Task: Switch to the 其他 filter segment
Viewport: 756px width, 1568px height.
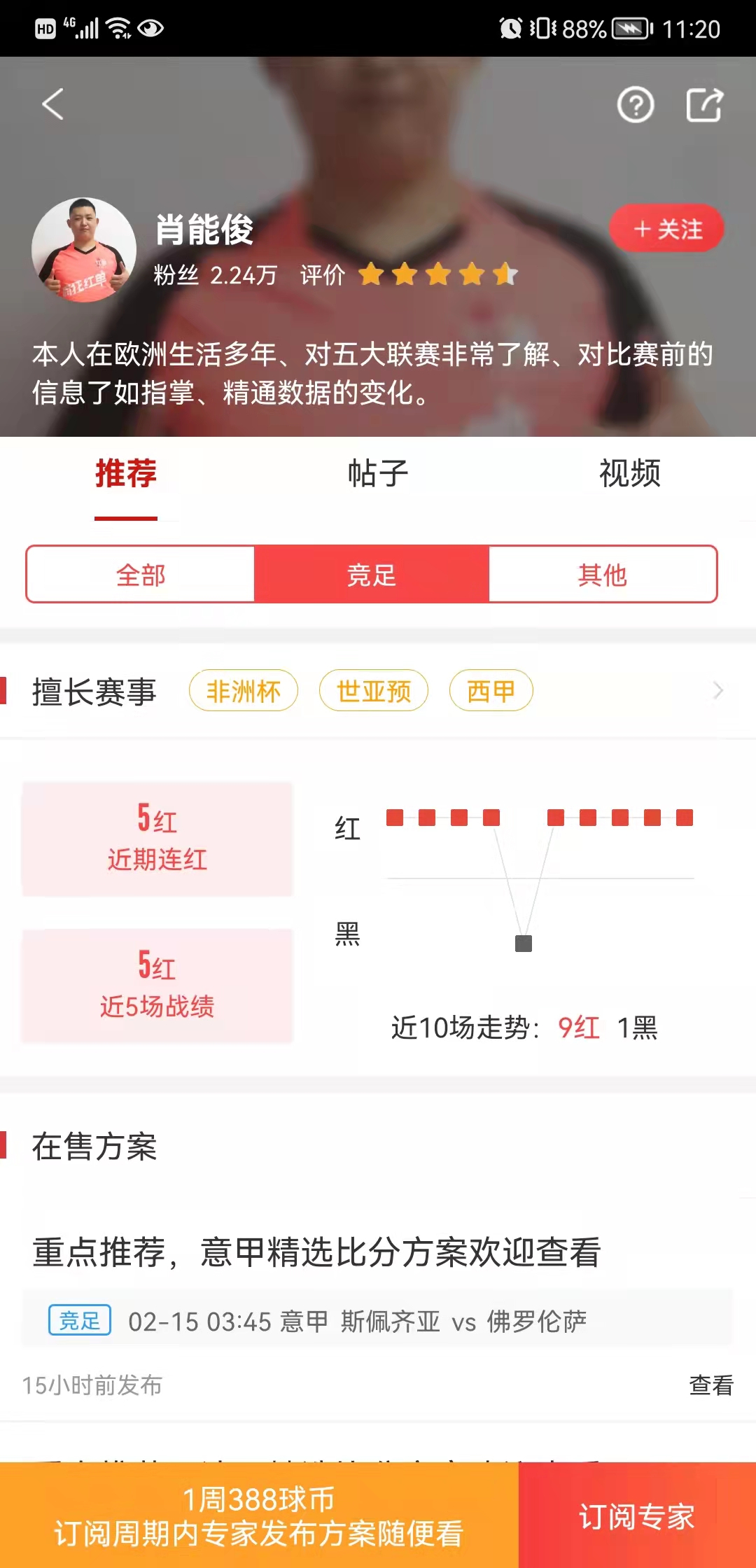Action: (x=602, y=575)
